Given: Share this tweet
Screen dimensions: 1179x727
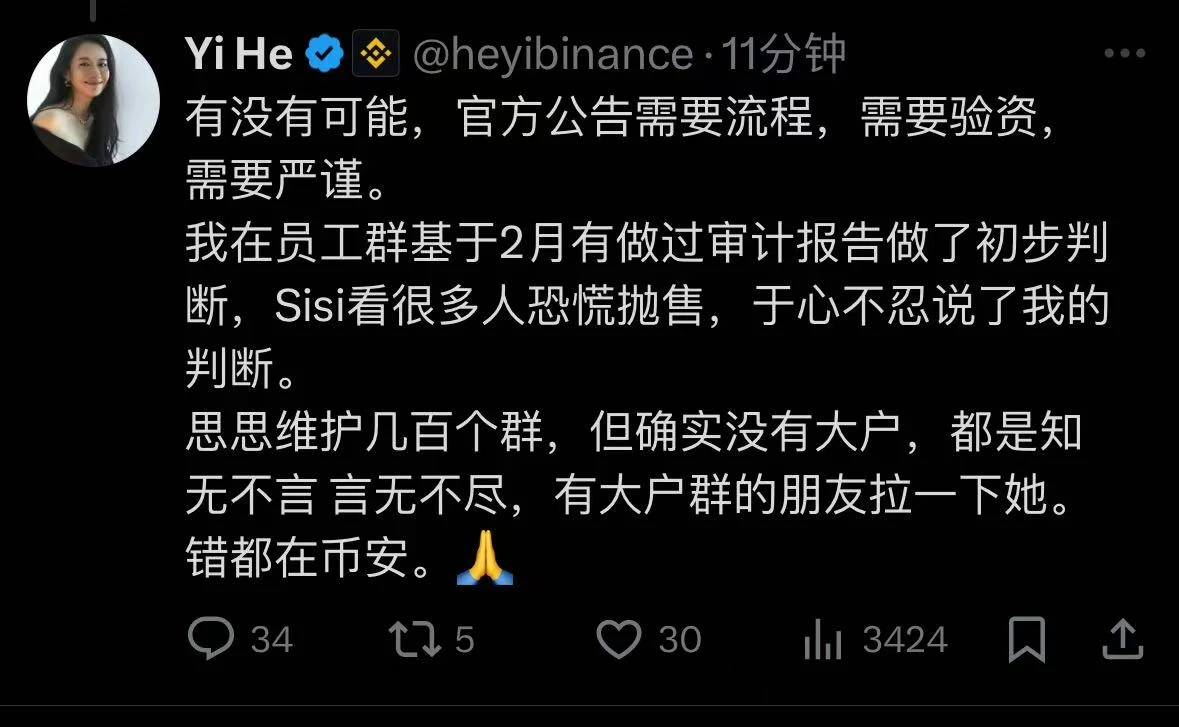Looking at the screenshot, I should (x=1122, y=639).
